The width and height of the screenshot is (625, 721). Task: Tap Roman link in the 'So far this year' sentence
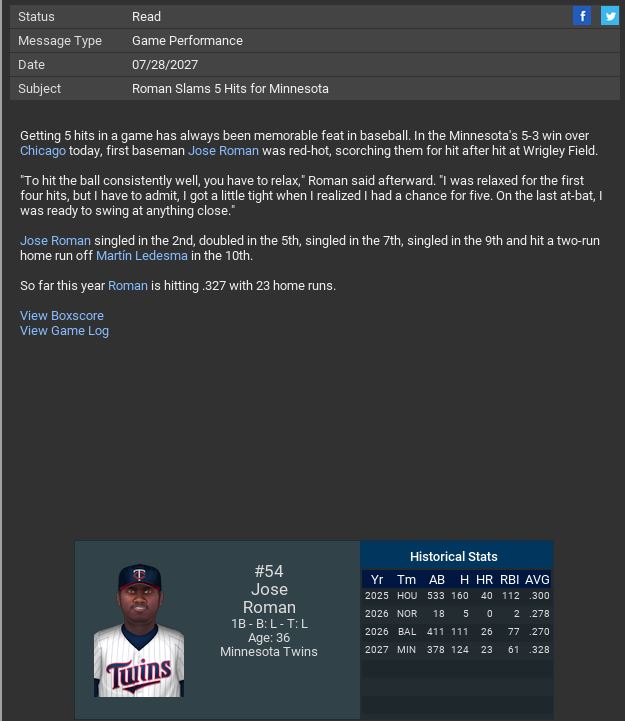click(128, 286)
